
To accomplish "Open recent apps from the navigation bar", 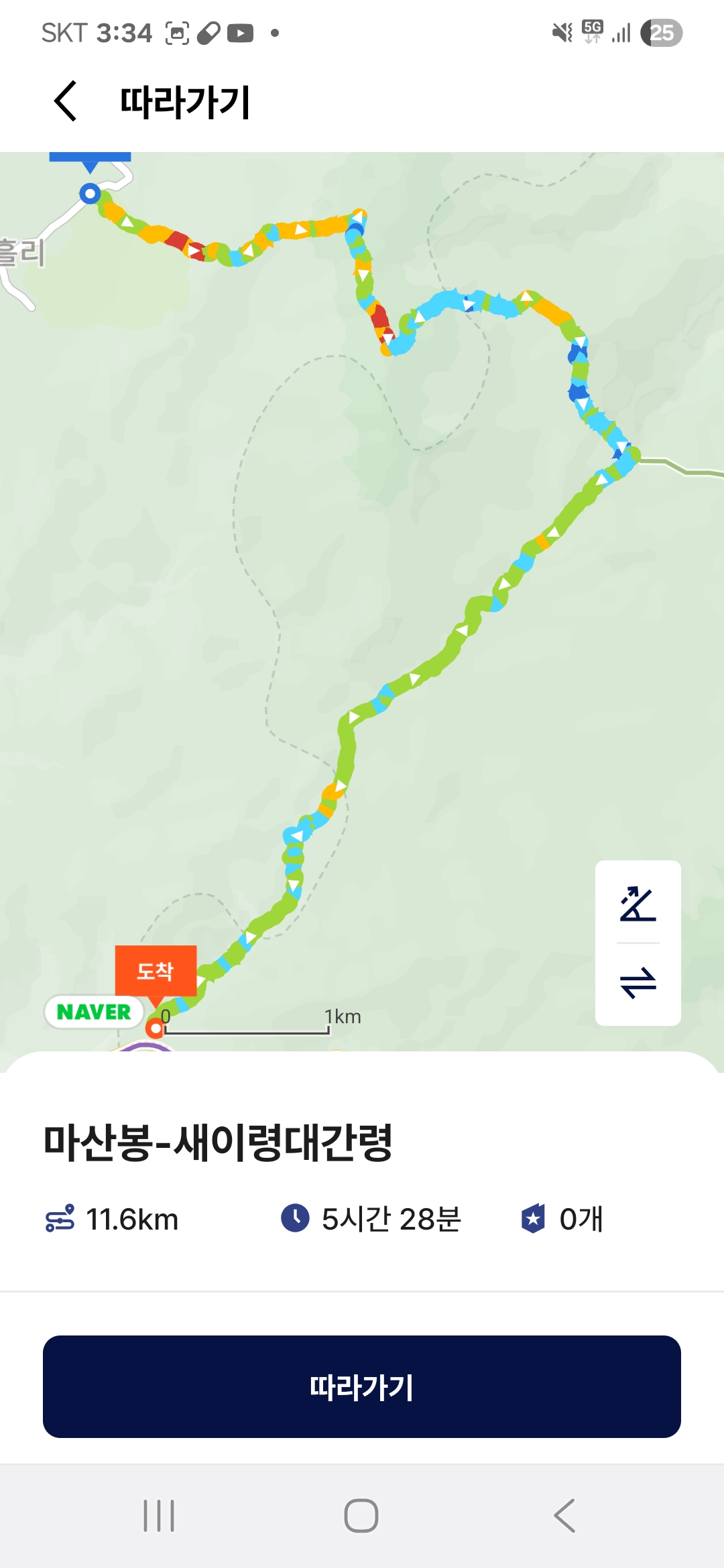I will pyautogui.click(x=159, y=1516).
